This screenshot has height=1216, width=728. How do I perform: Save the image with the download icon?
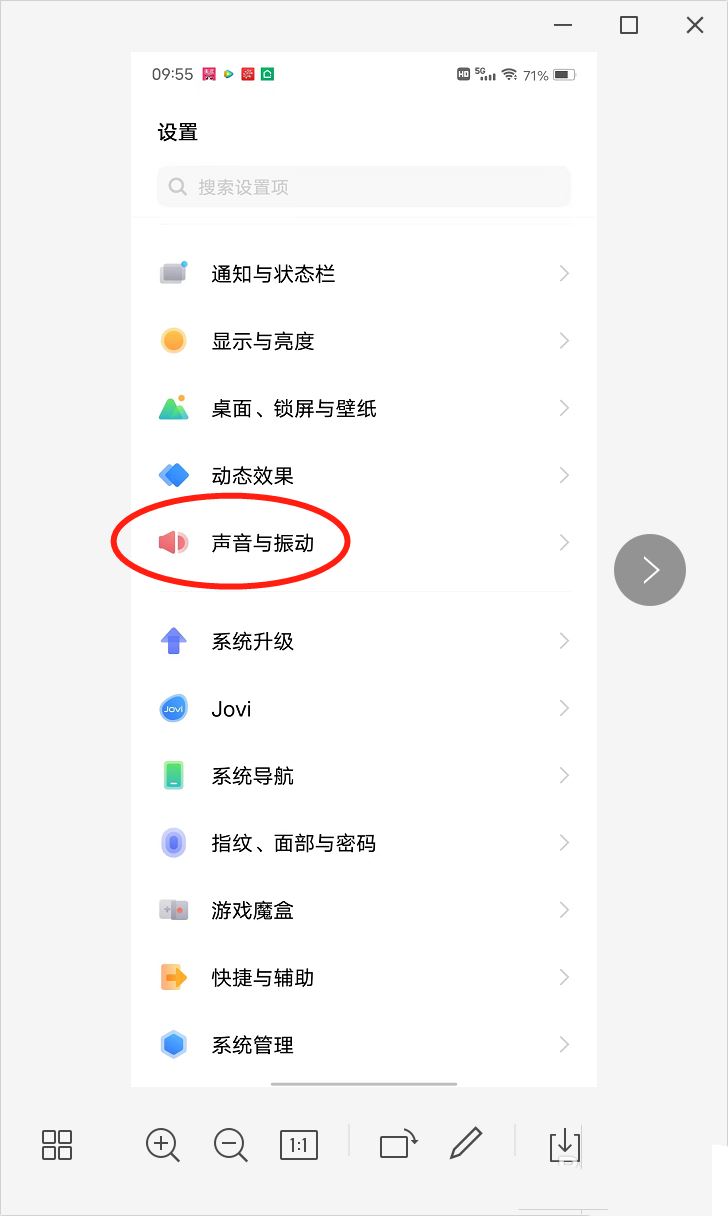[565, 1145]
